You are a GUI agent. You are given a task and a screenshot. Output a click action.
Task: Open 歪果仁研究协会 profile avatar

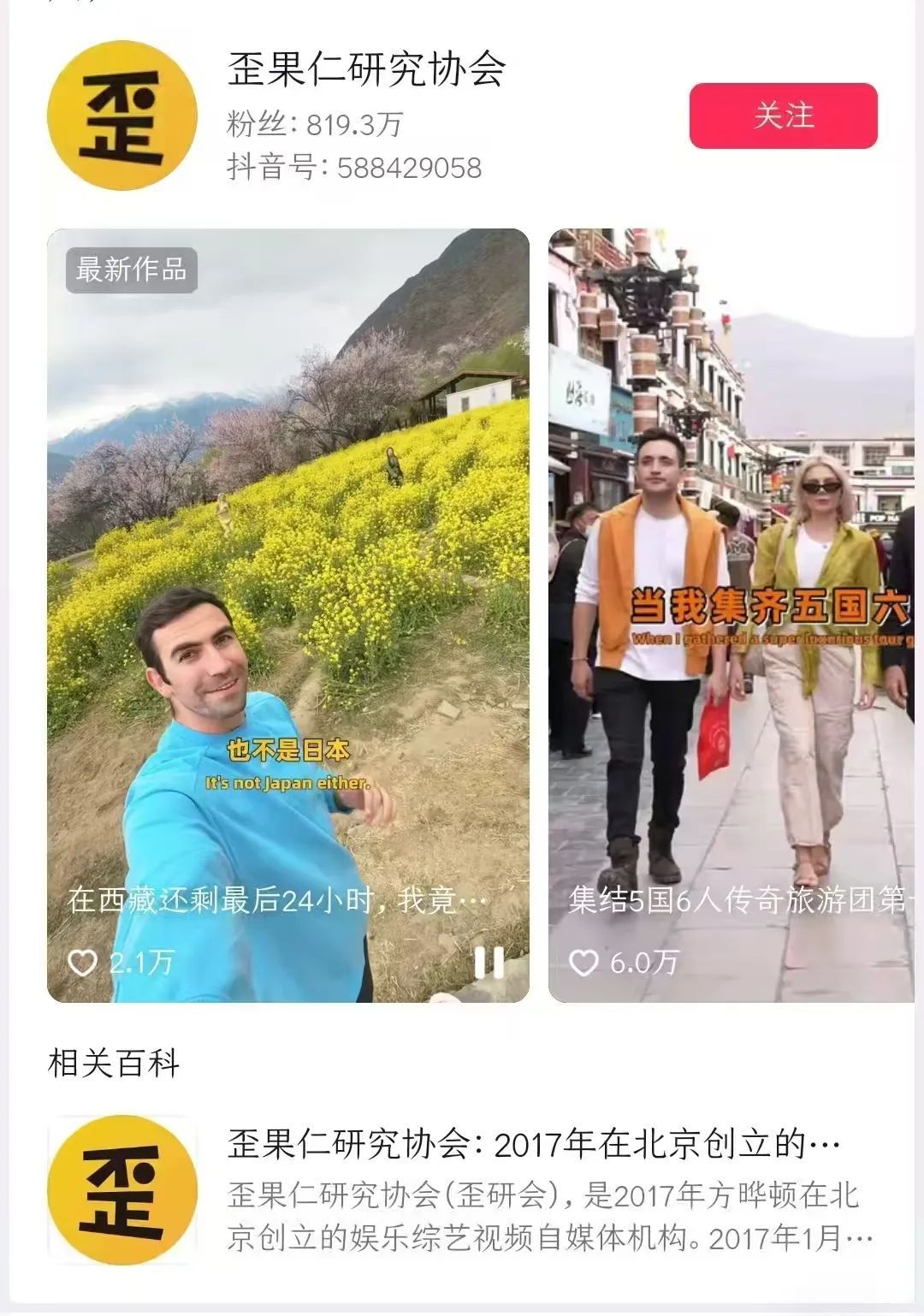pyautogui.click(x=121, y=116)
